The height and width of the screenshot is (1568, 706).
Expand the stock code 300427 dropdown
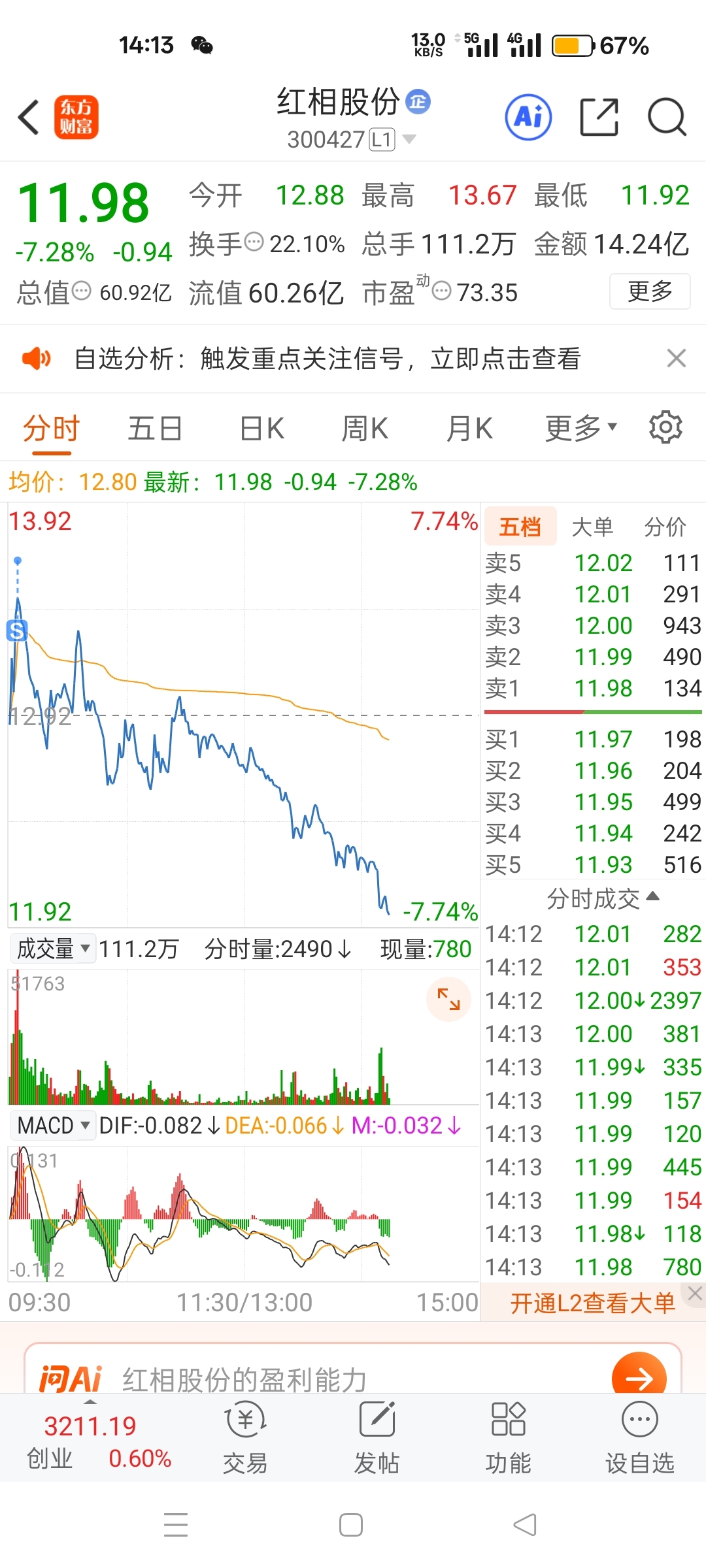tap(410, 139)
